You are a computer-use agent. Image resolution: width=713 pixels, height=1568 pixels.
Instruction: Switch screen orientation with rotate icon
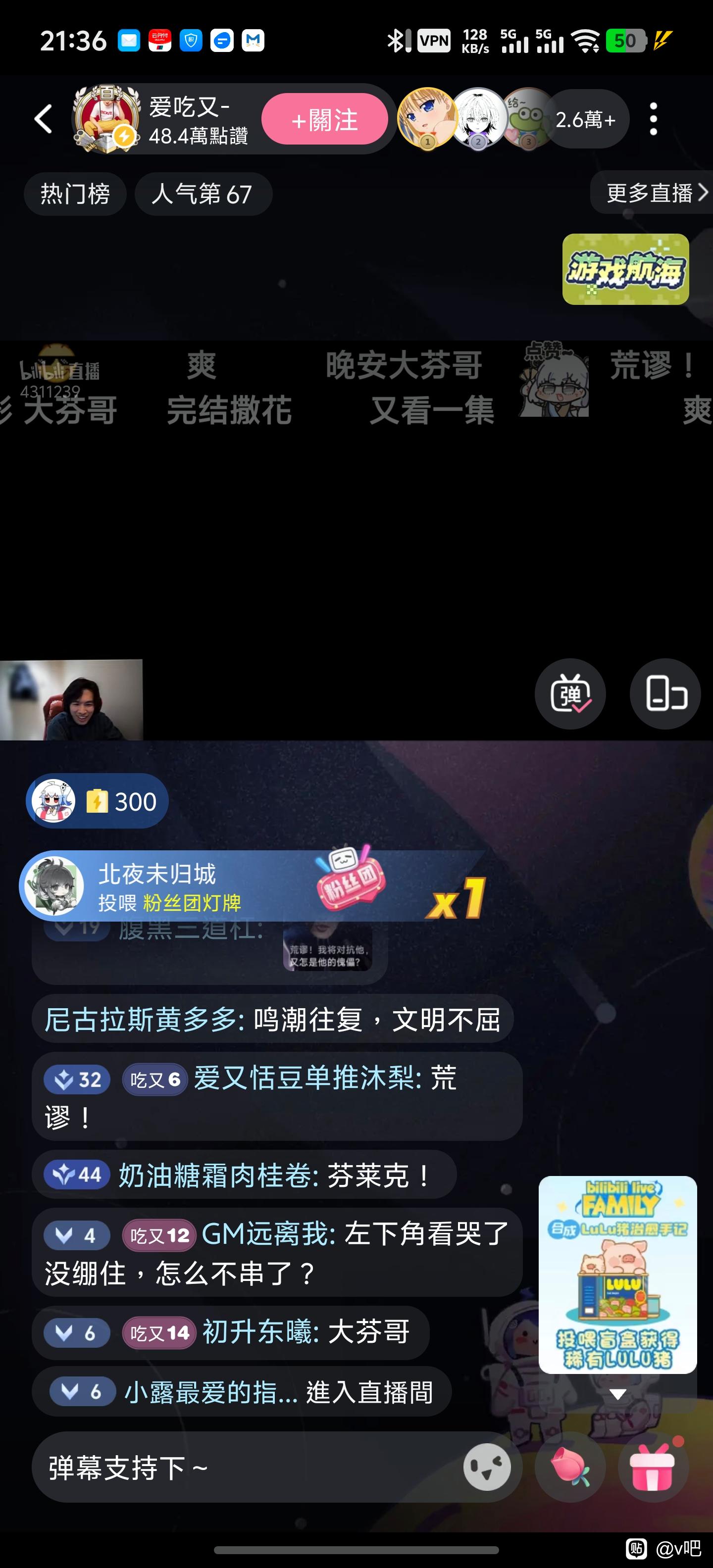coord(665,693)
